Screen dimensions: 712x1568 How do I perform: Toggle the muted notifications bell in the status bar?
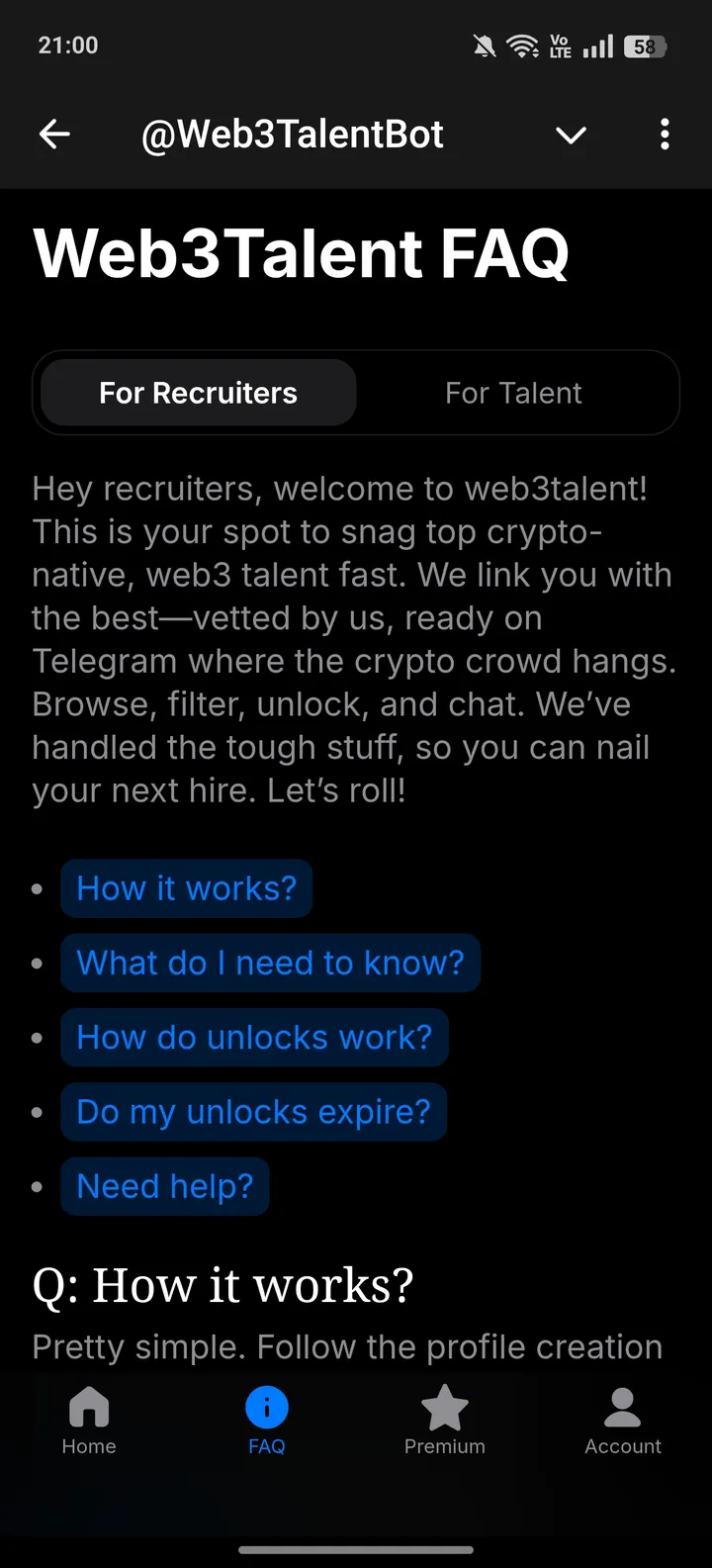[x=483, y=46]
